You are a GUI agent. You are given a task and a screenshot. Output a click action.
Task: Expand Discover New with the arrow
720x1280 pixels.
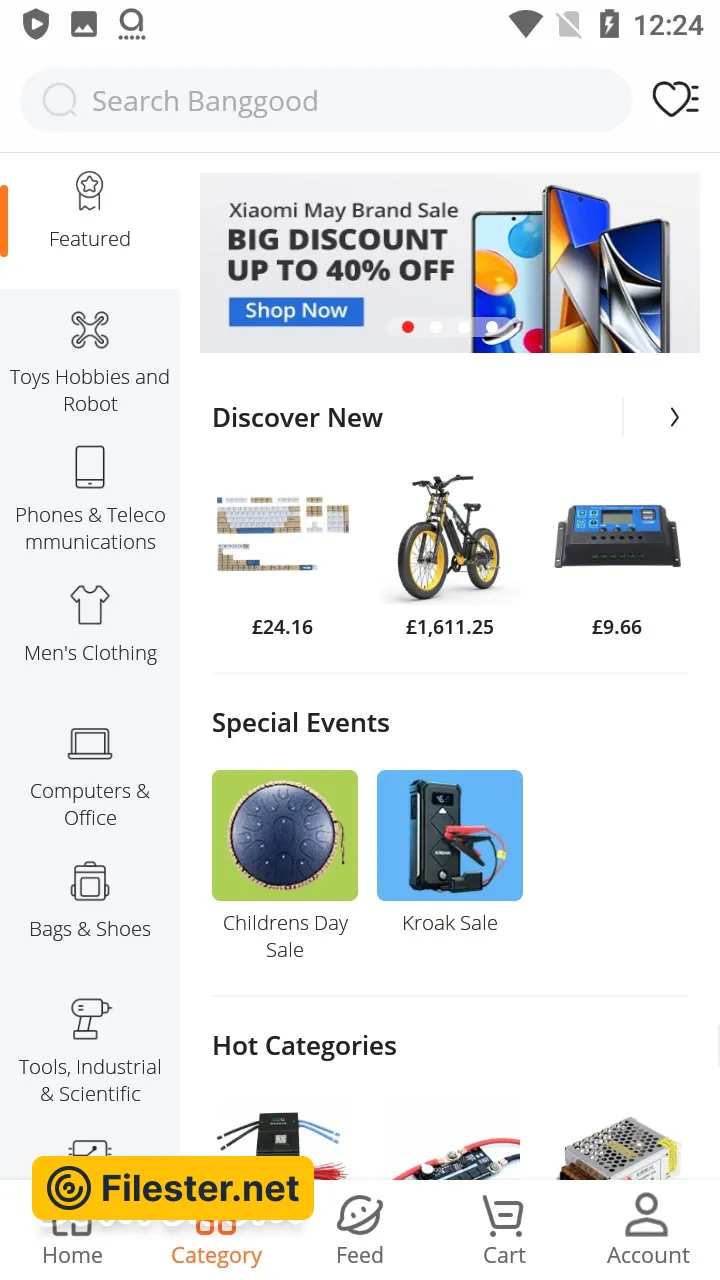674,418
